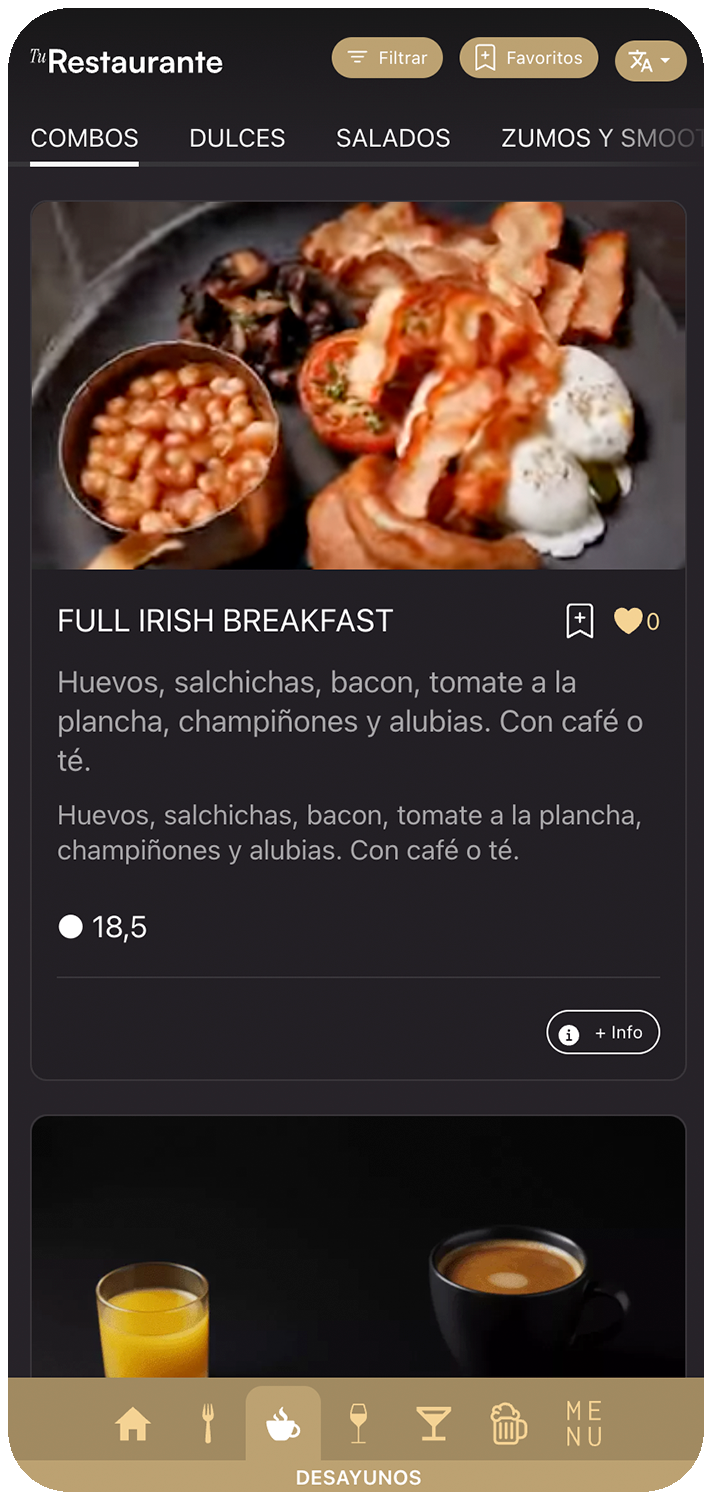Viewport: 712px width, 1500px height.
Task: Open the beer mug section
Action: (508, 1424)
